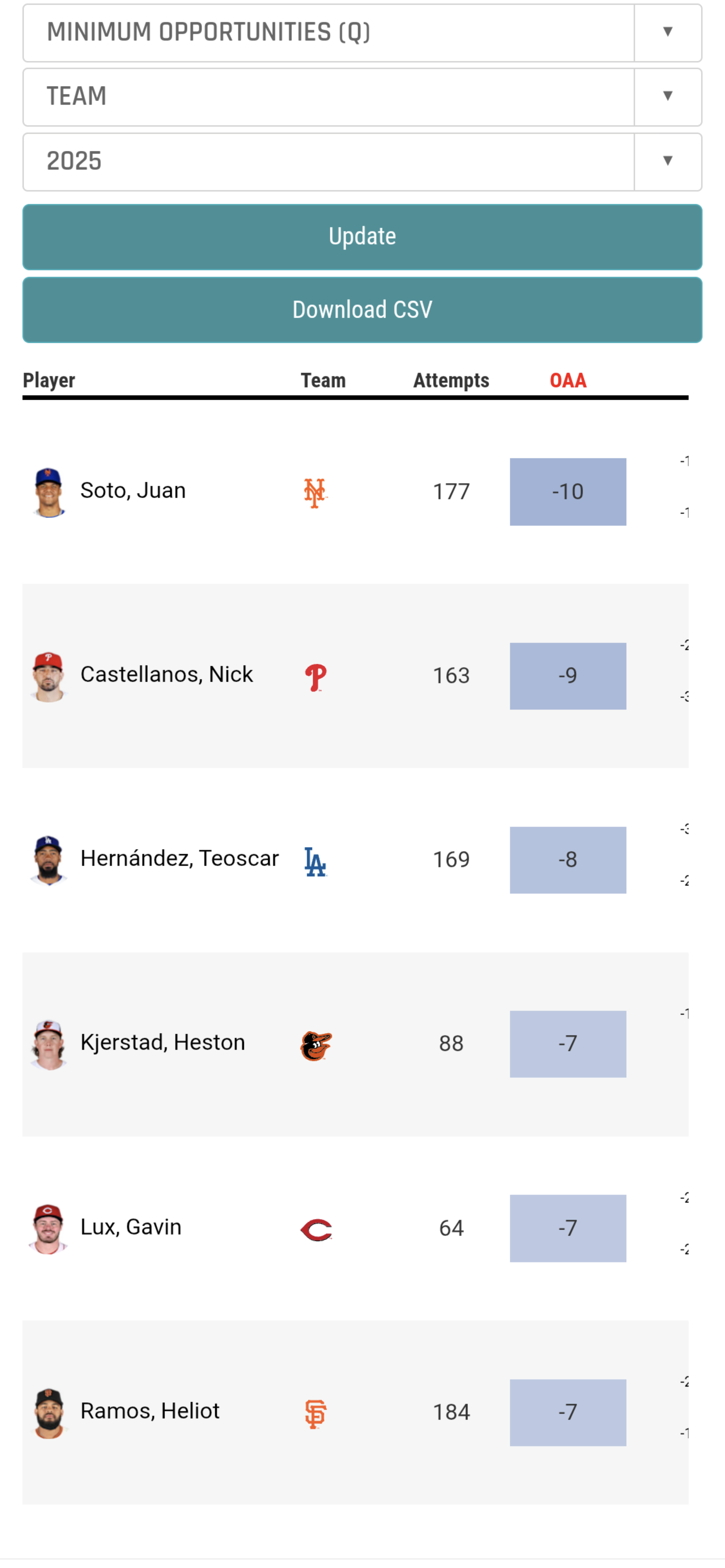Open the Minimum Opportunities (Q) dropdown
725x1568 pixels.
point(362,33)
